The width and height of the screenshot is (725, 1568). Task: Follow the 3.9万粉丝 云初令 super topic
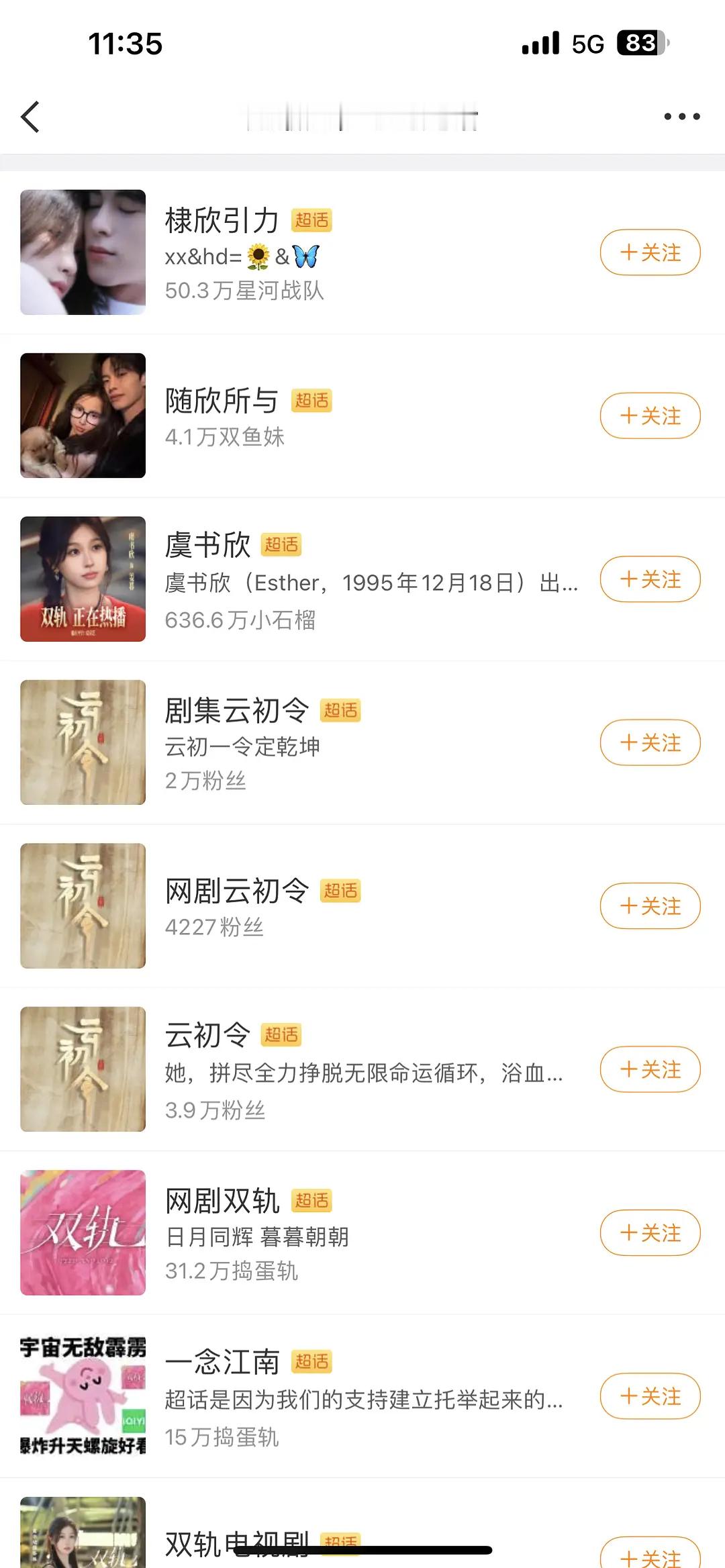click(x=650, y=1069)
